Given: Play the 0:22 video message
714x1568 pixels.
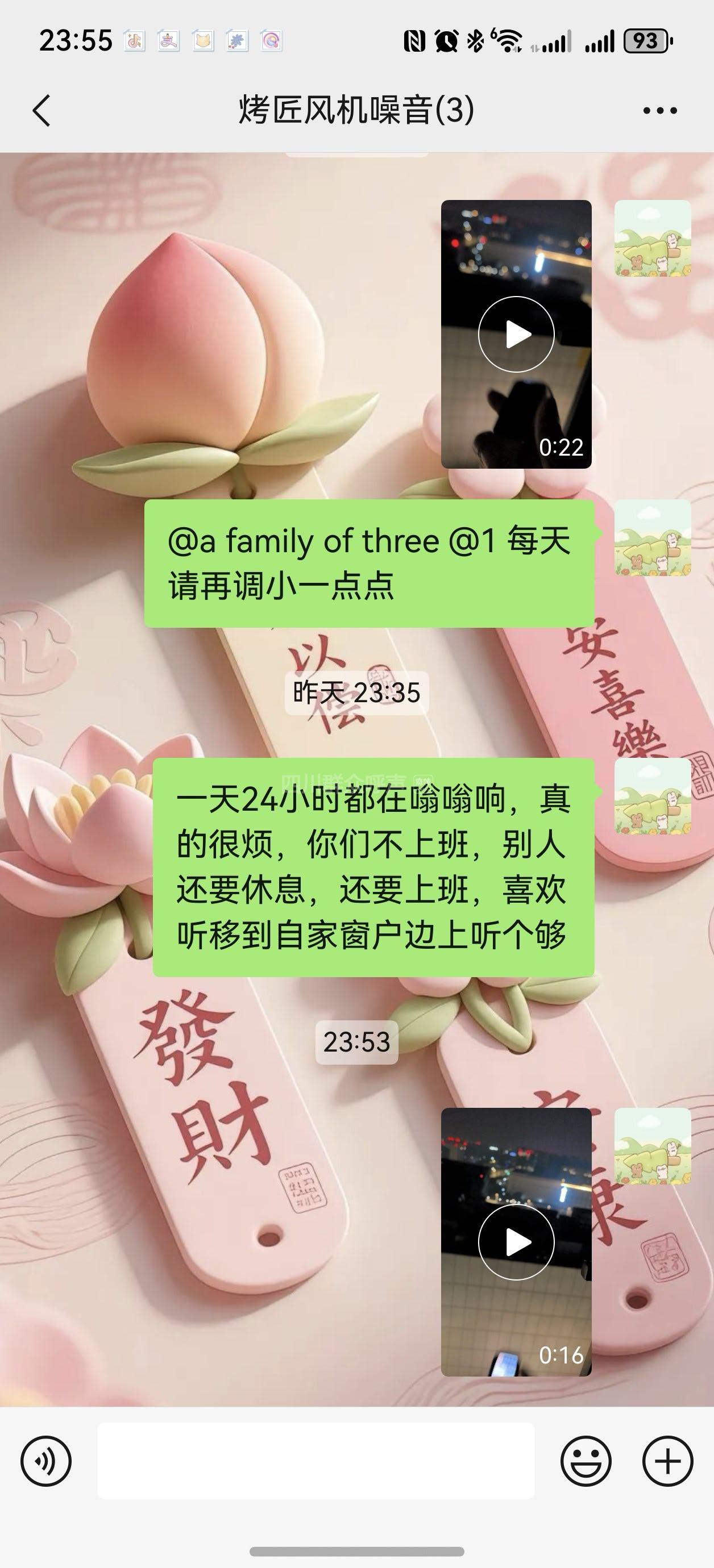Looking at the screenshot, I should click(516, 334).
